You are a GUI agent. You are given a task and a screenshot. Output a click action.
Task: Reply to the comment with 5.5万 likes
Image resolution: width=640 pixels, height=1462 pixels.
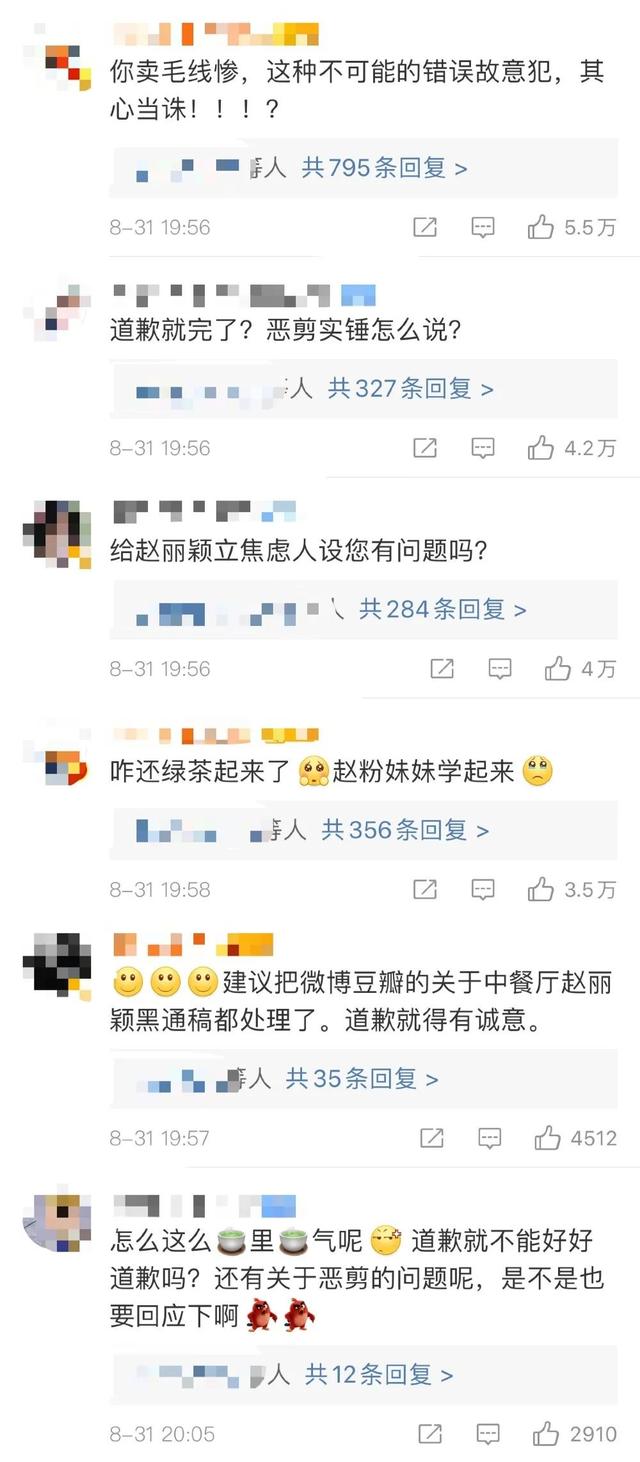483,228
